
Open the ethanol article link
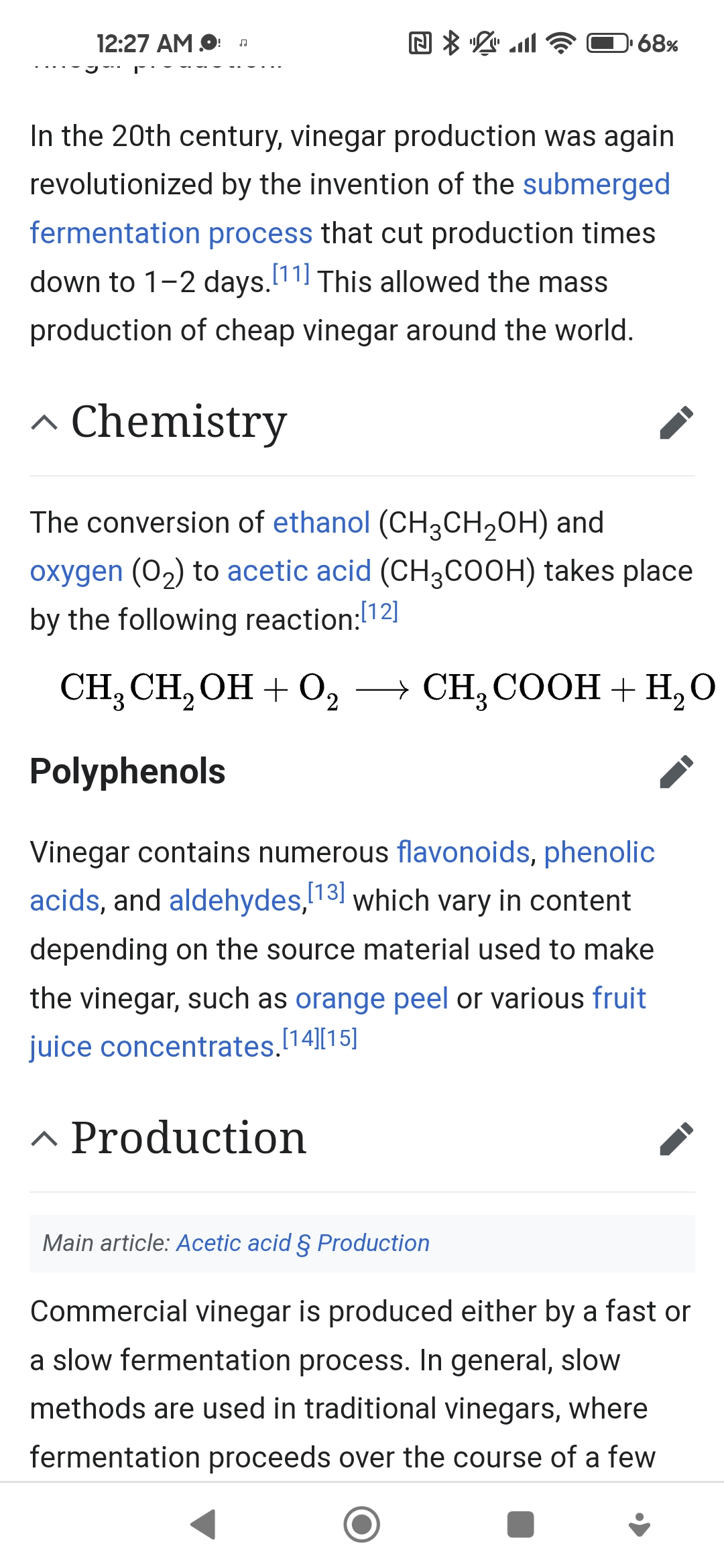pos(321,523)
